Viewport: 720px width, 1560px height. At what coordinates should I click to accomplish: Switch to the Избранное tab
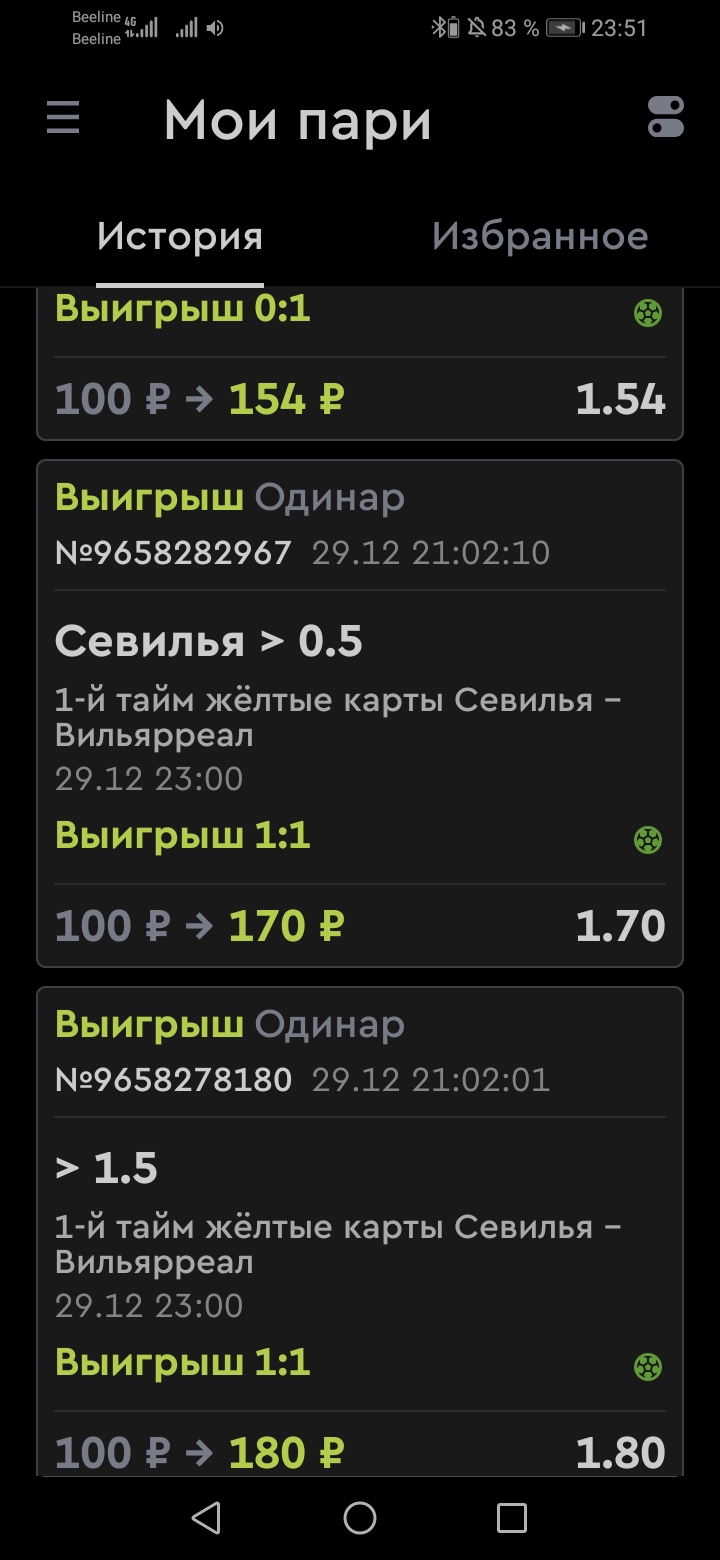pyautogui.click(x=540, y=238)
